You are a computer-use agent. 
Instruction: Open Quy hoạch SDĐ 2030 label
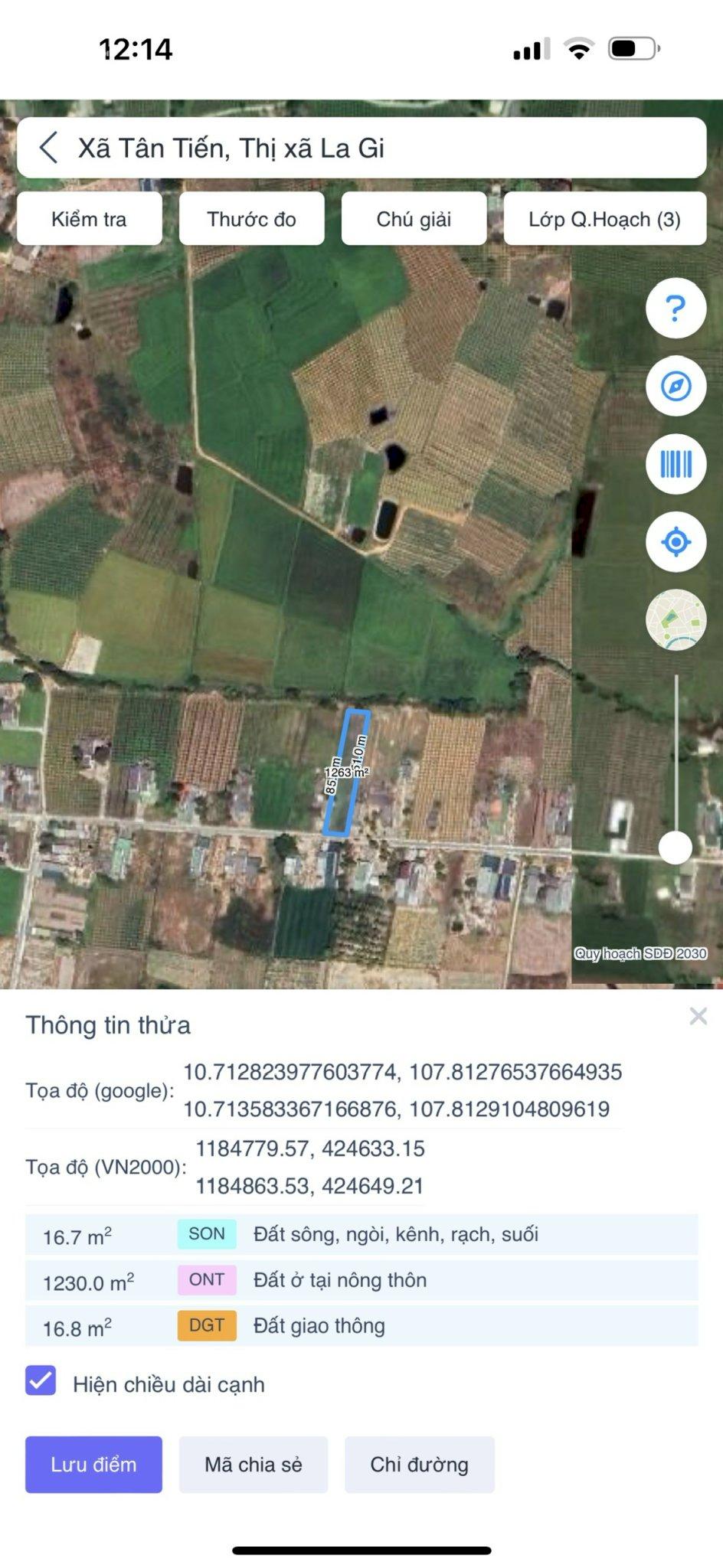(641, 954)
